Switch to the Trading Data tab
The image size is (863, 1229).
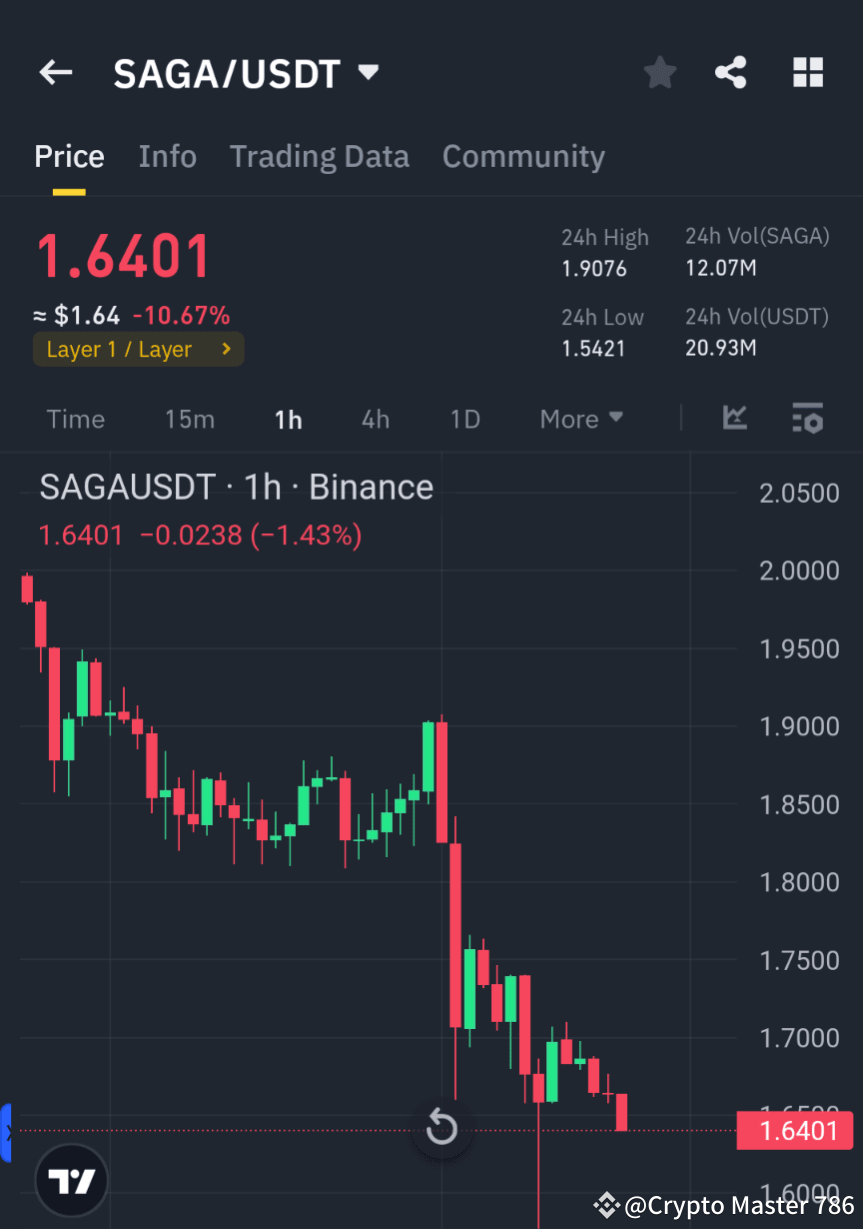pyautogui.click(x=319, y=156)
